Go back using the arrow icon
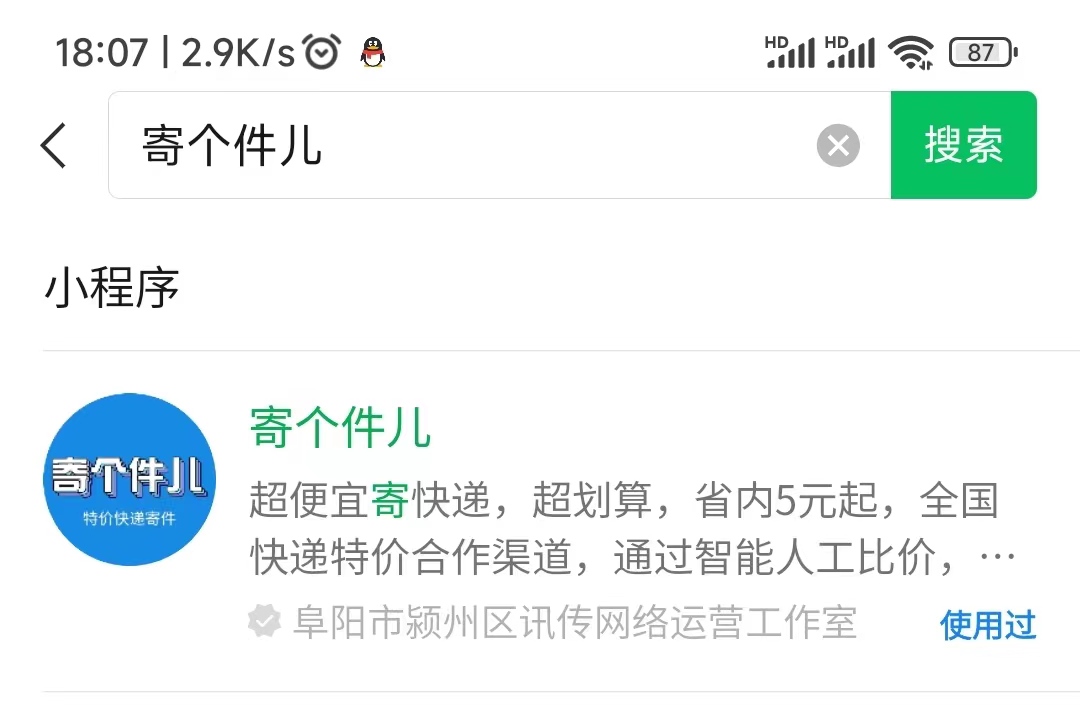 54,146
